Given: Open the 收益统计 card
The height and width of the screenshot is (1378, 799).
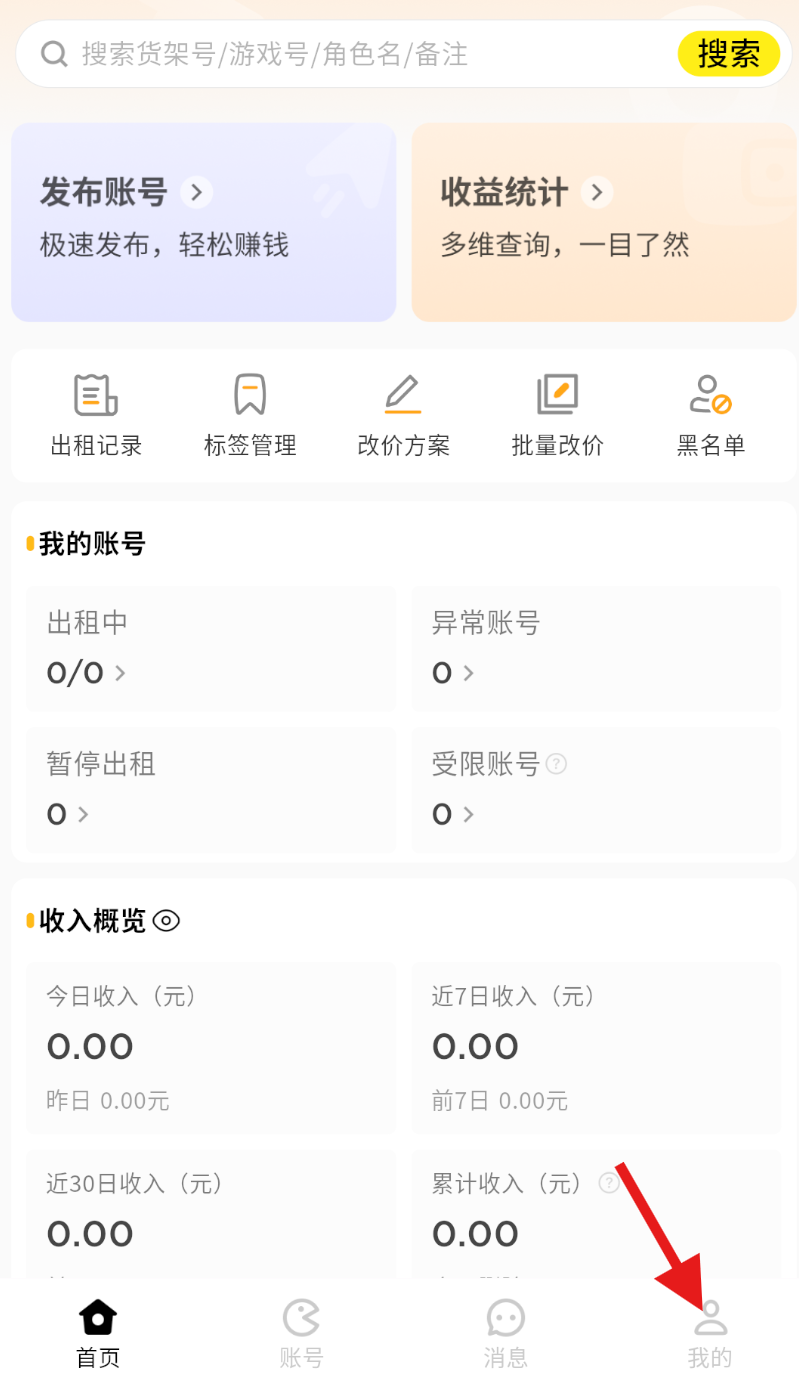Looking at the screenshot, I should pos(604,222).
